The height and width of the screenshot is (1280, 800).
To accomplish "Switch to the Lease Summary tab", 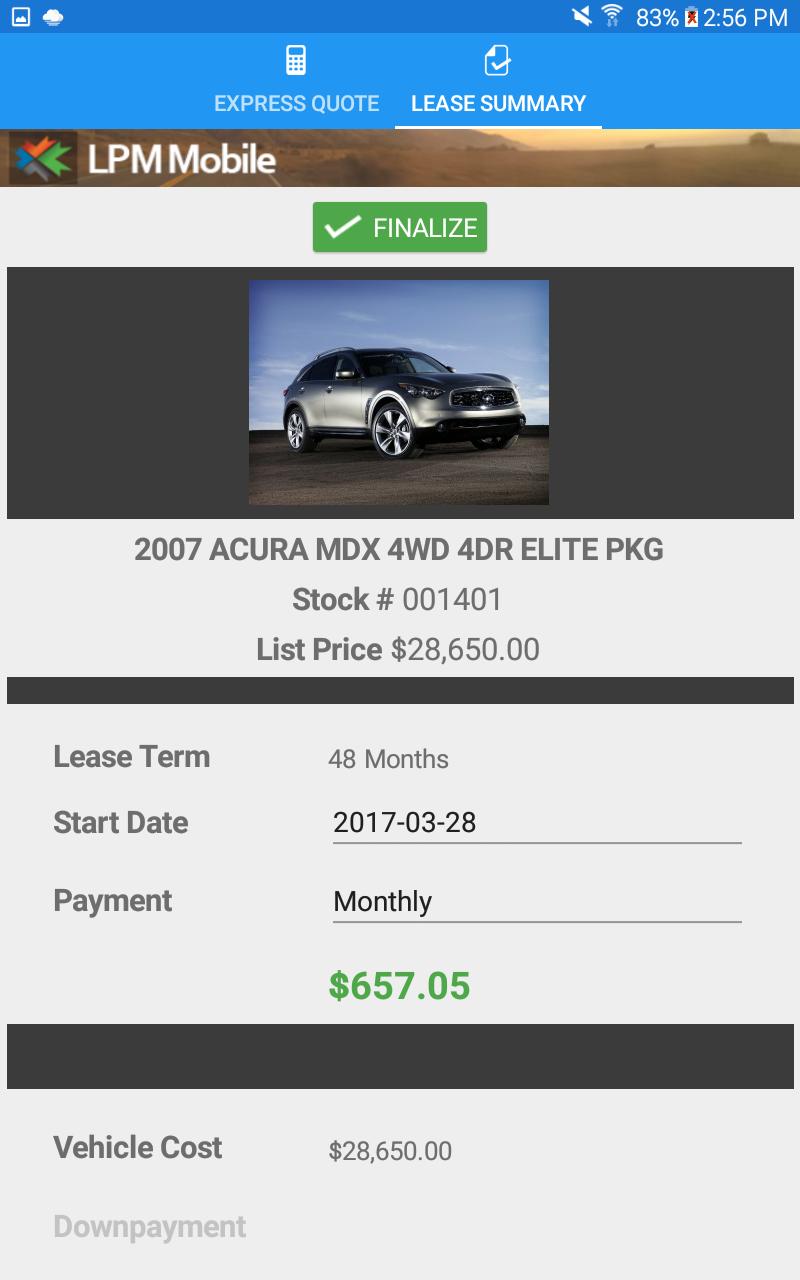I will (x=497, y=103).
